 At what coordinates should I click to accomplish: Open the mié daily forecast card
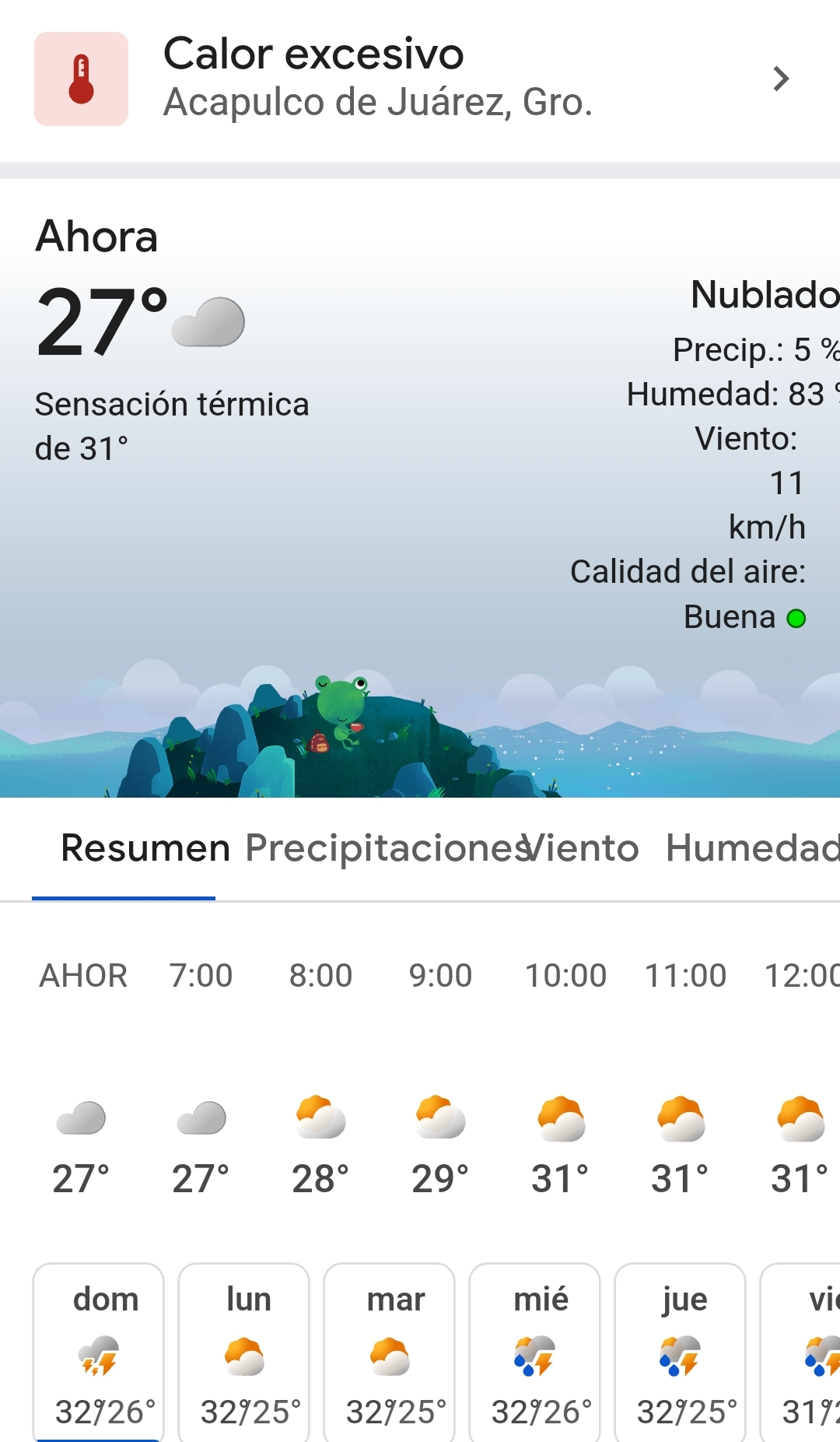535,1354
